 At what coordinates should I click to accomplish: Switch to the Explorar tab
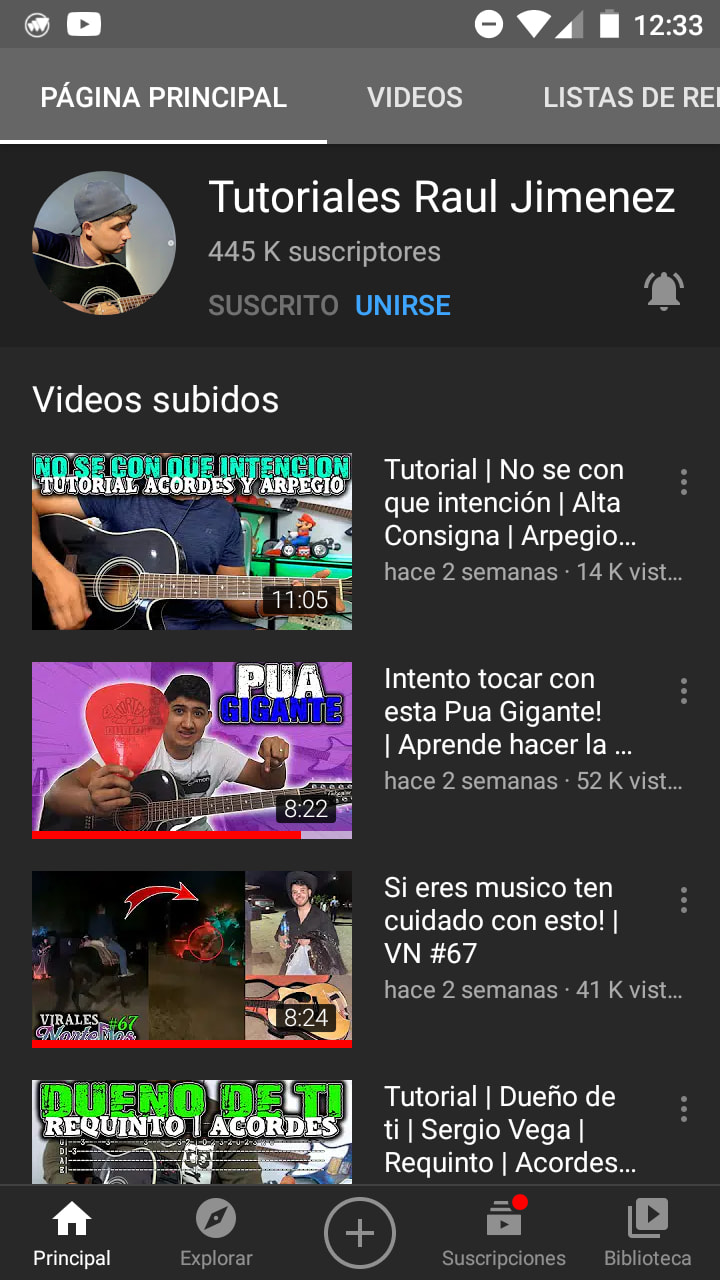tap(216, 1233)
